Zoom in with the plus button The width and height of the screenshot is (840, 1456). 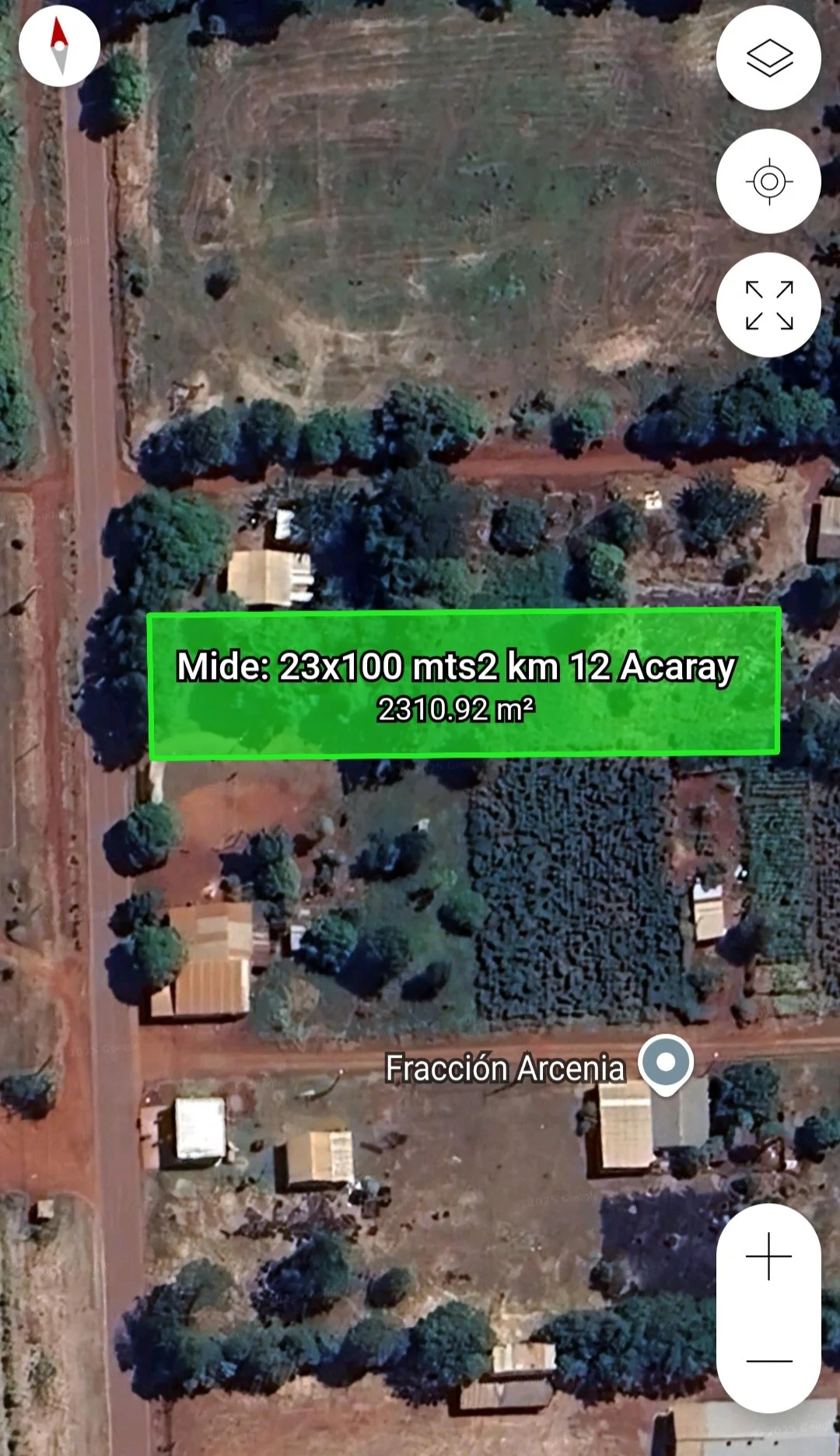coord(768,1256)
